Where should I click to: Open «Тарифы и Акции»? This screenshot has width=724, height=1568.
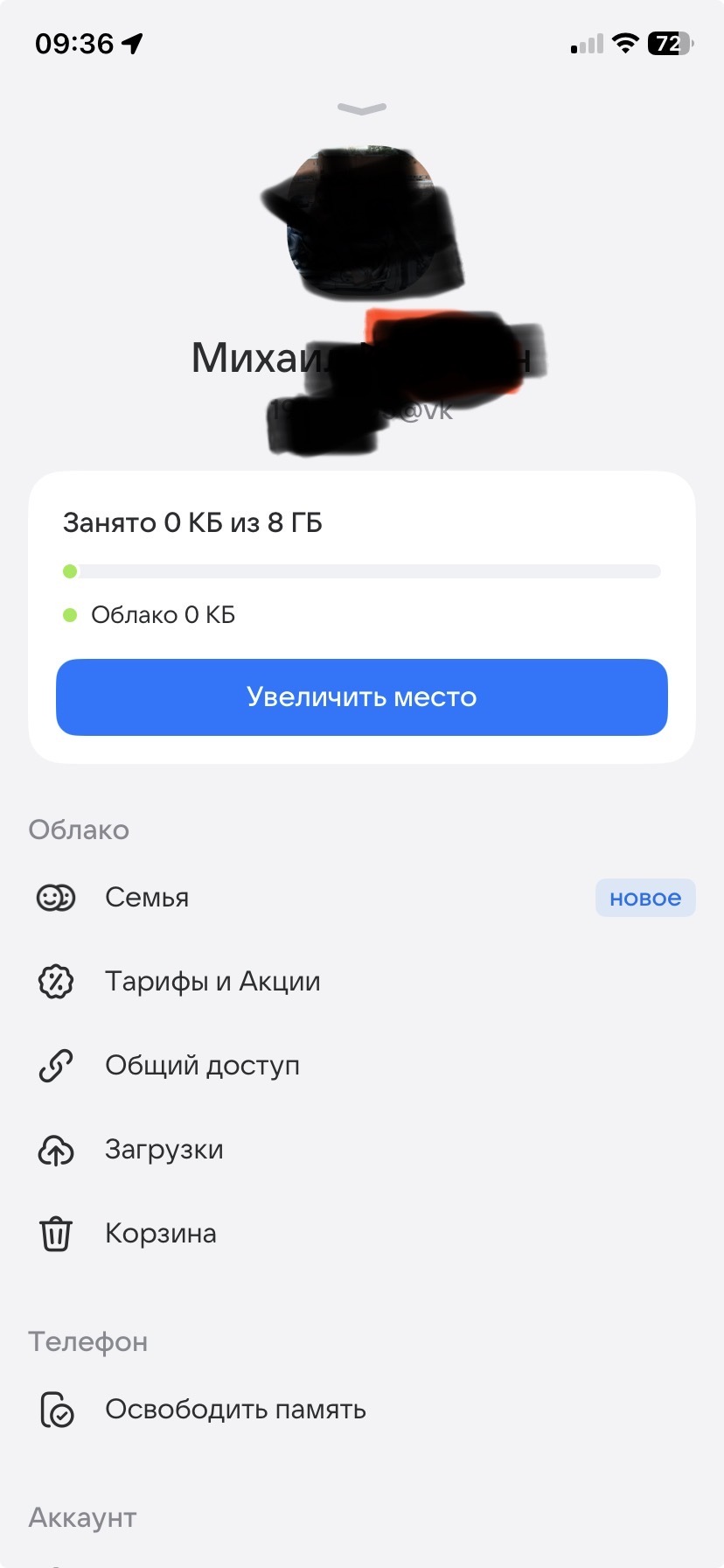click(x=212, y=982)
